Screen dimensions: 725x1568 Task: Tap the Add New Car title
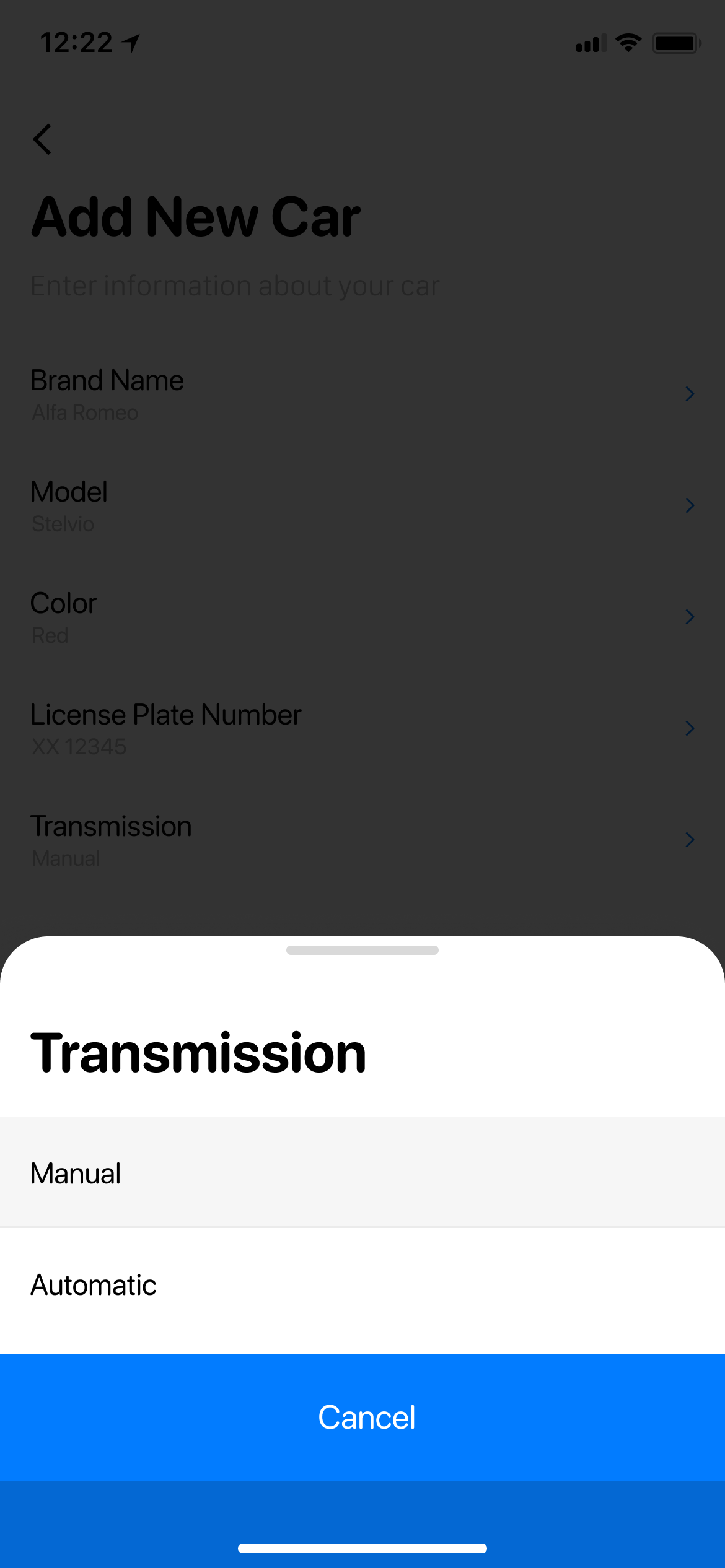196,216
